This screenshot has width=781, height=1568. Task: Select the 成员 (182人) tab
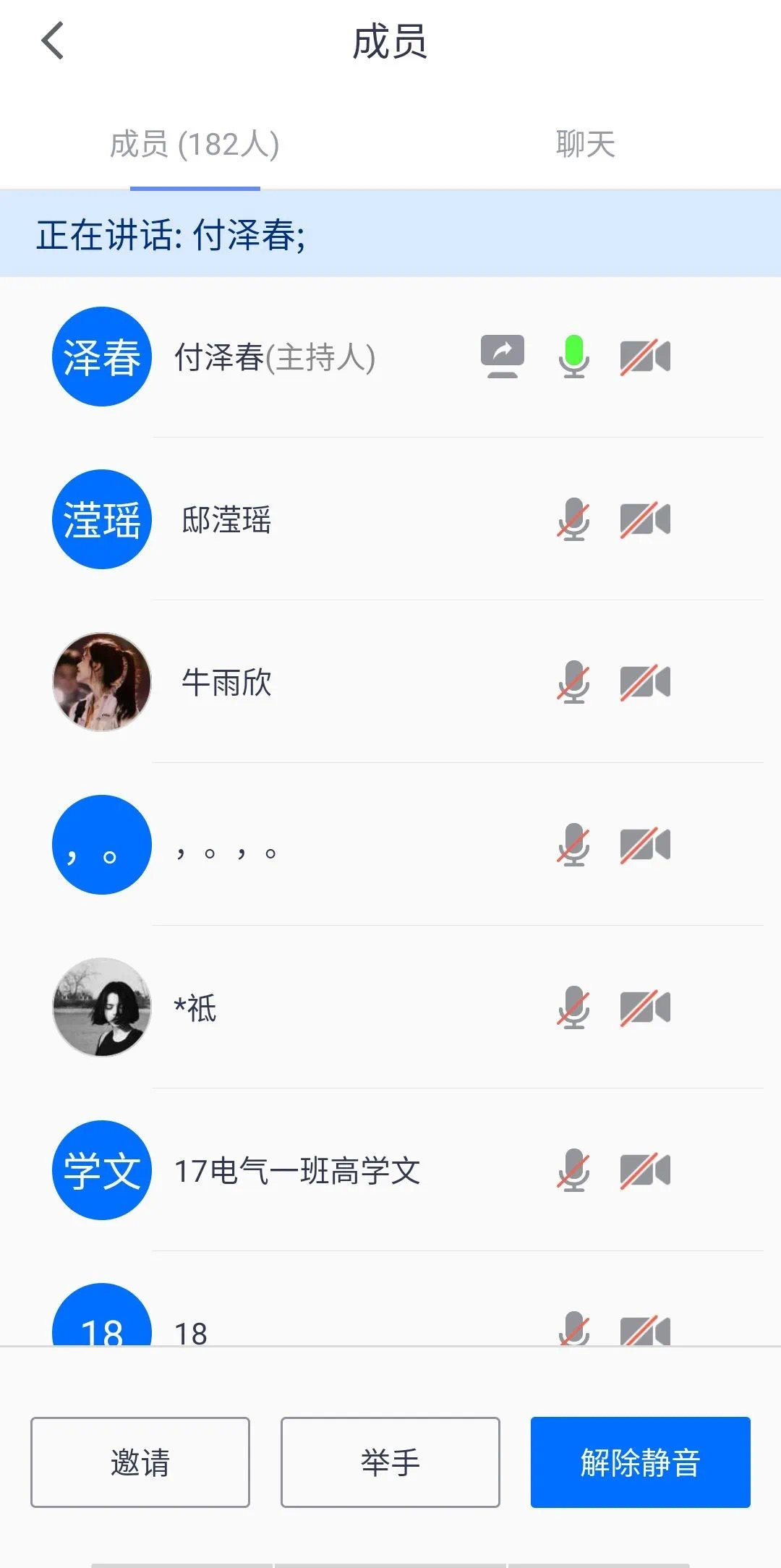coord(195,144)
